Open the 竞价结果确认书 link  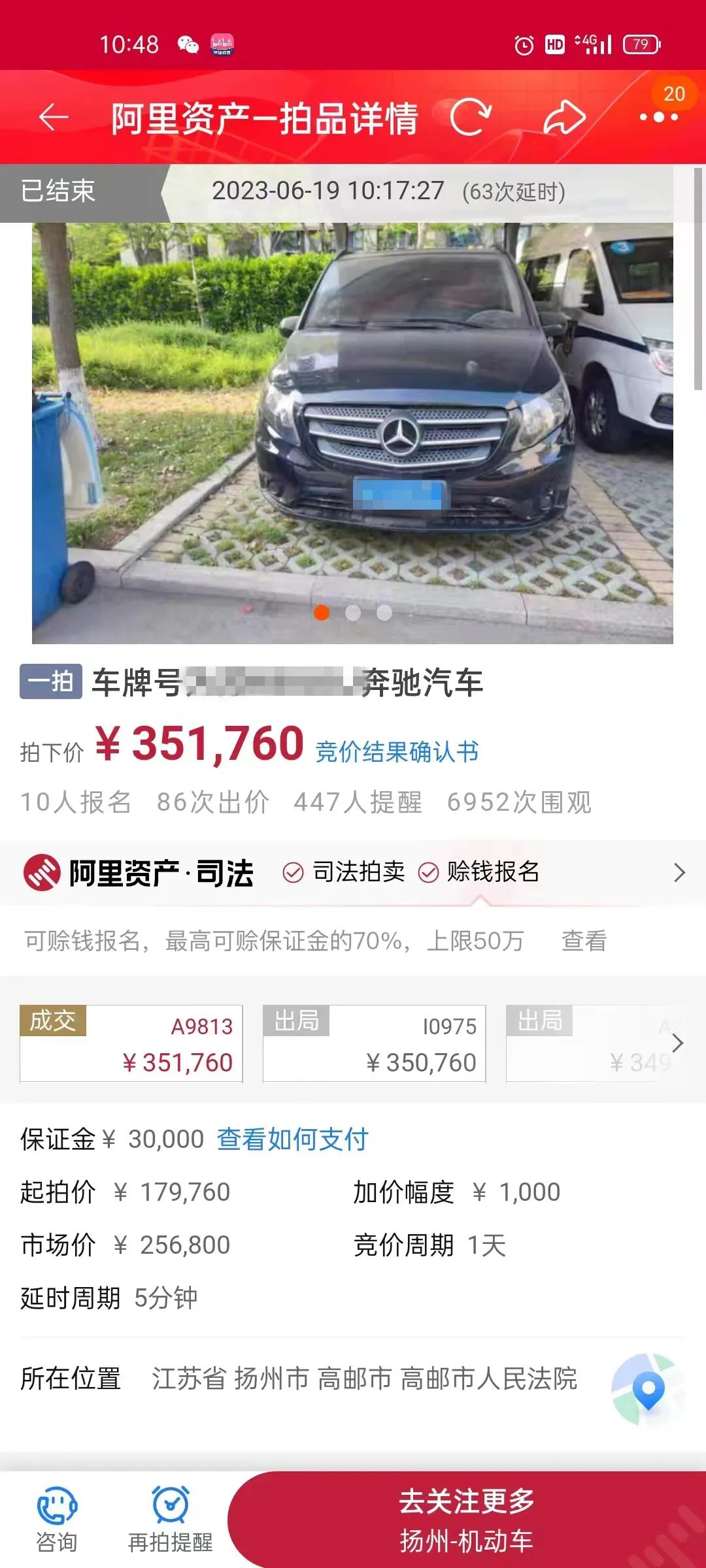(x=397, y=752)
